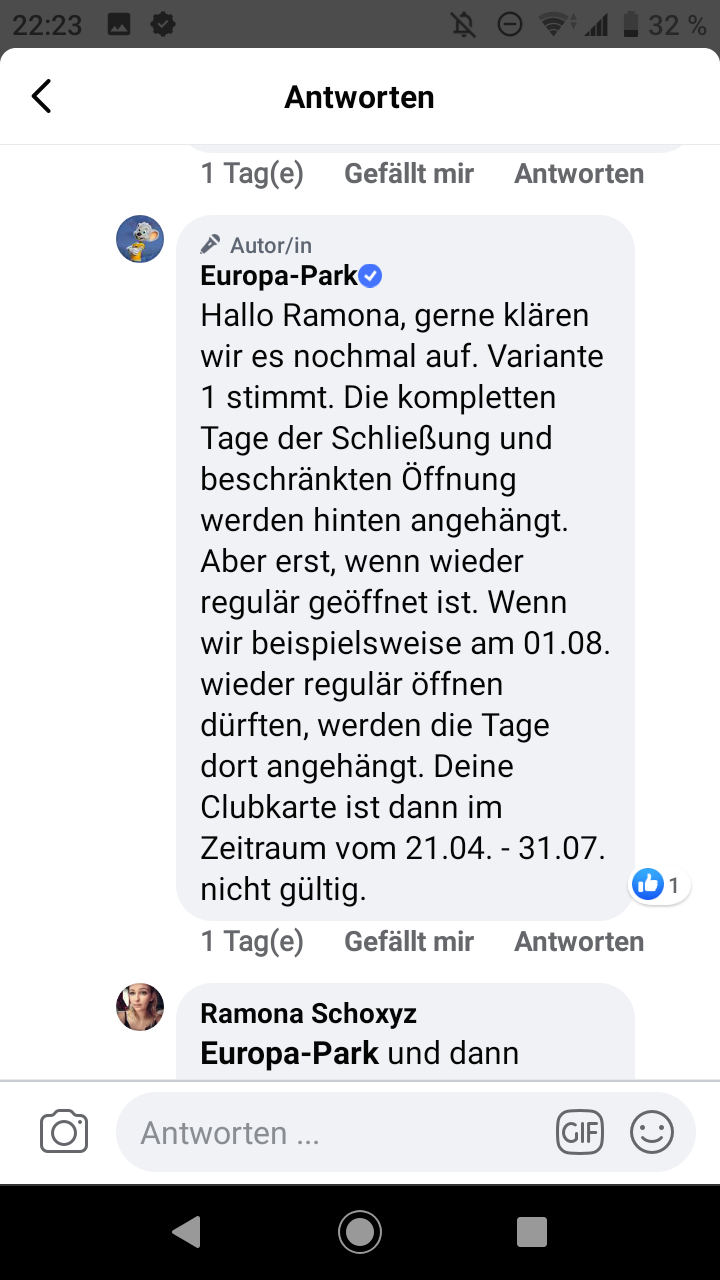Open recent apps via the square button
The width and height of the screenshot is (720, 1280).
[532, 1232]
